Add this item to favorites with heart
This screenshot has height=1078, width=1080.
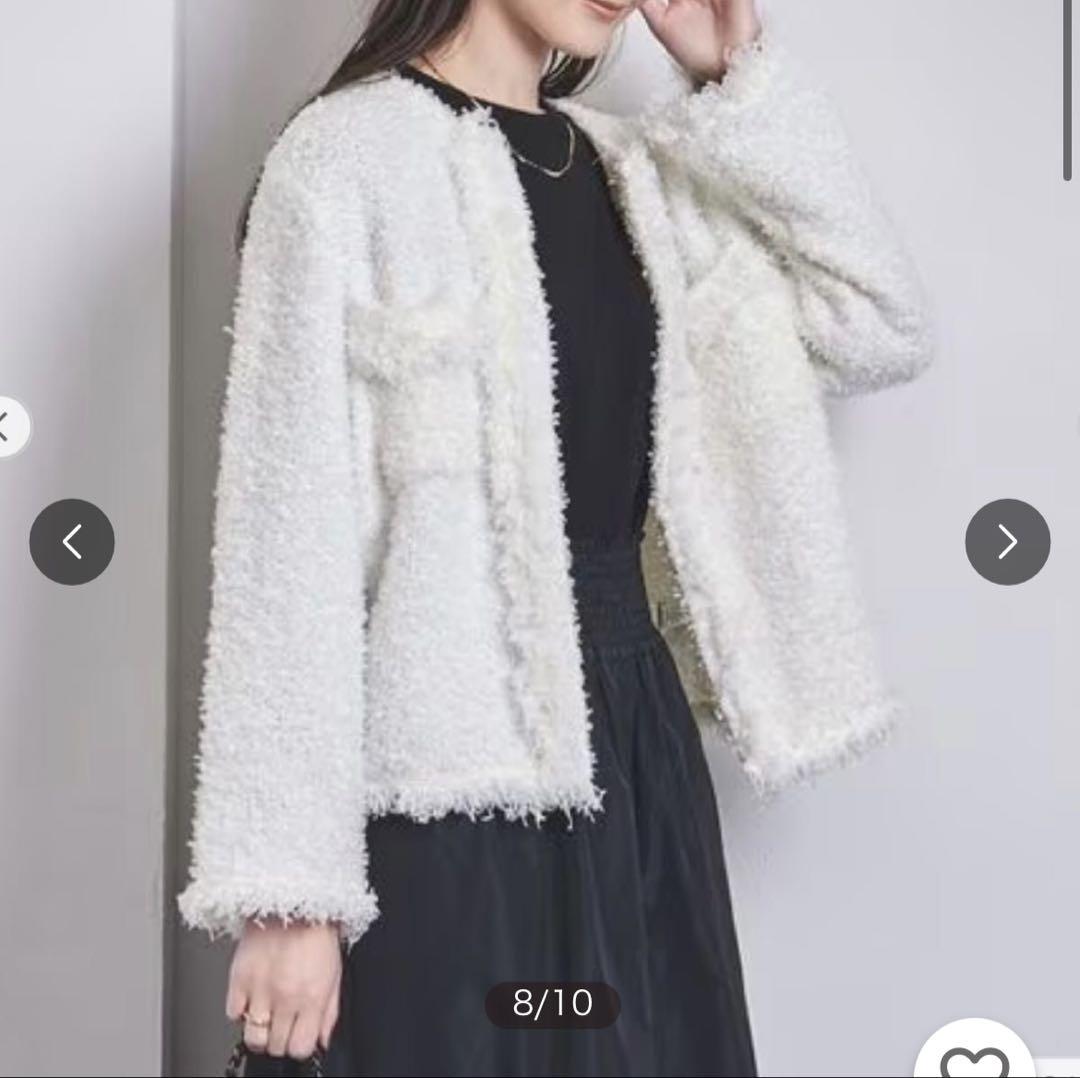click(961, 1058)
